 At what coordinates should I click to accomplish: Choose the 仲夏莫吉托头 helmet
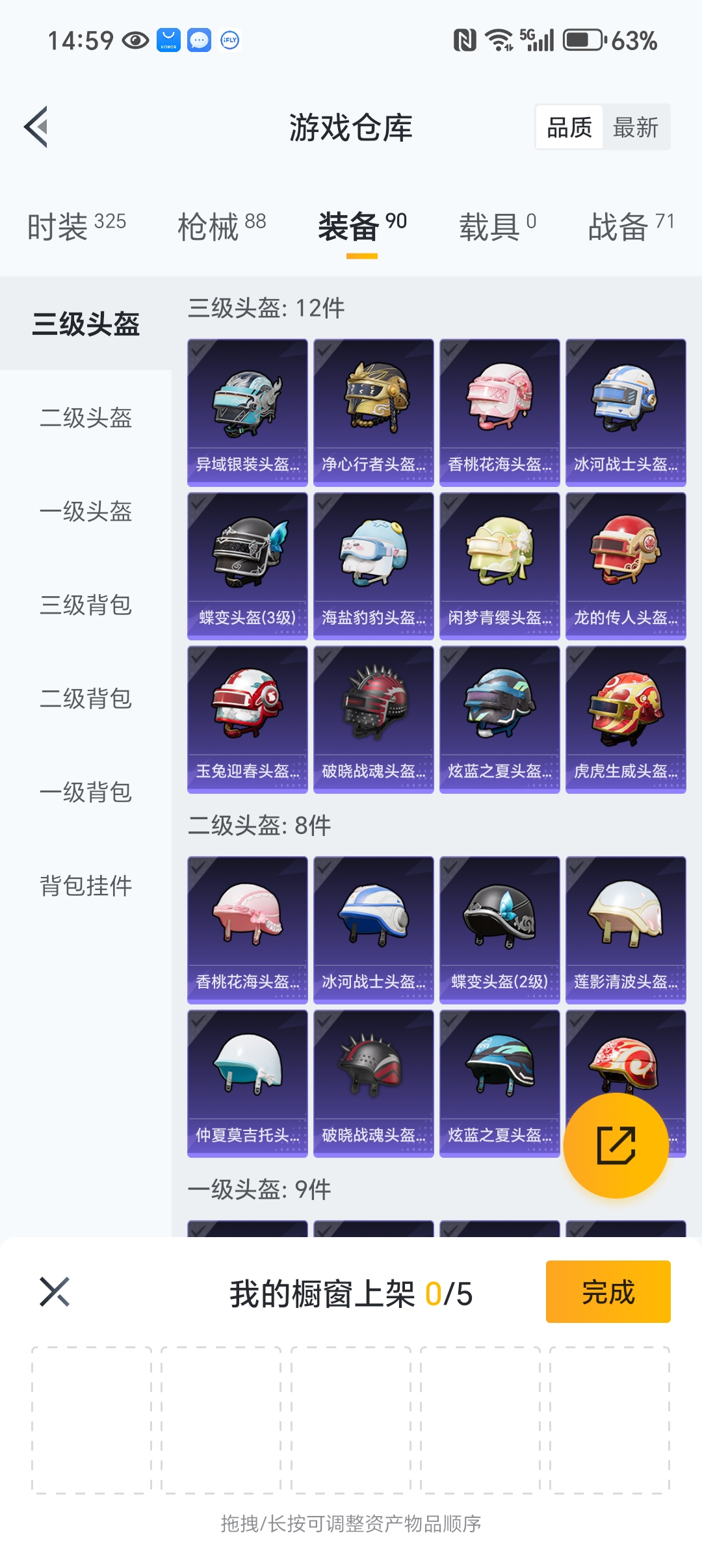point(247,1083)
